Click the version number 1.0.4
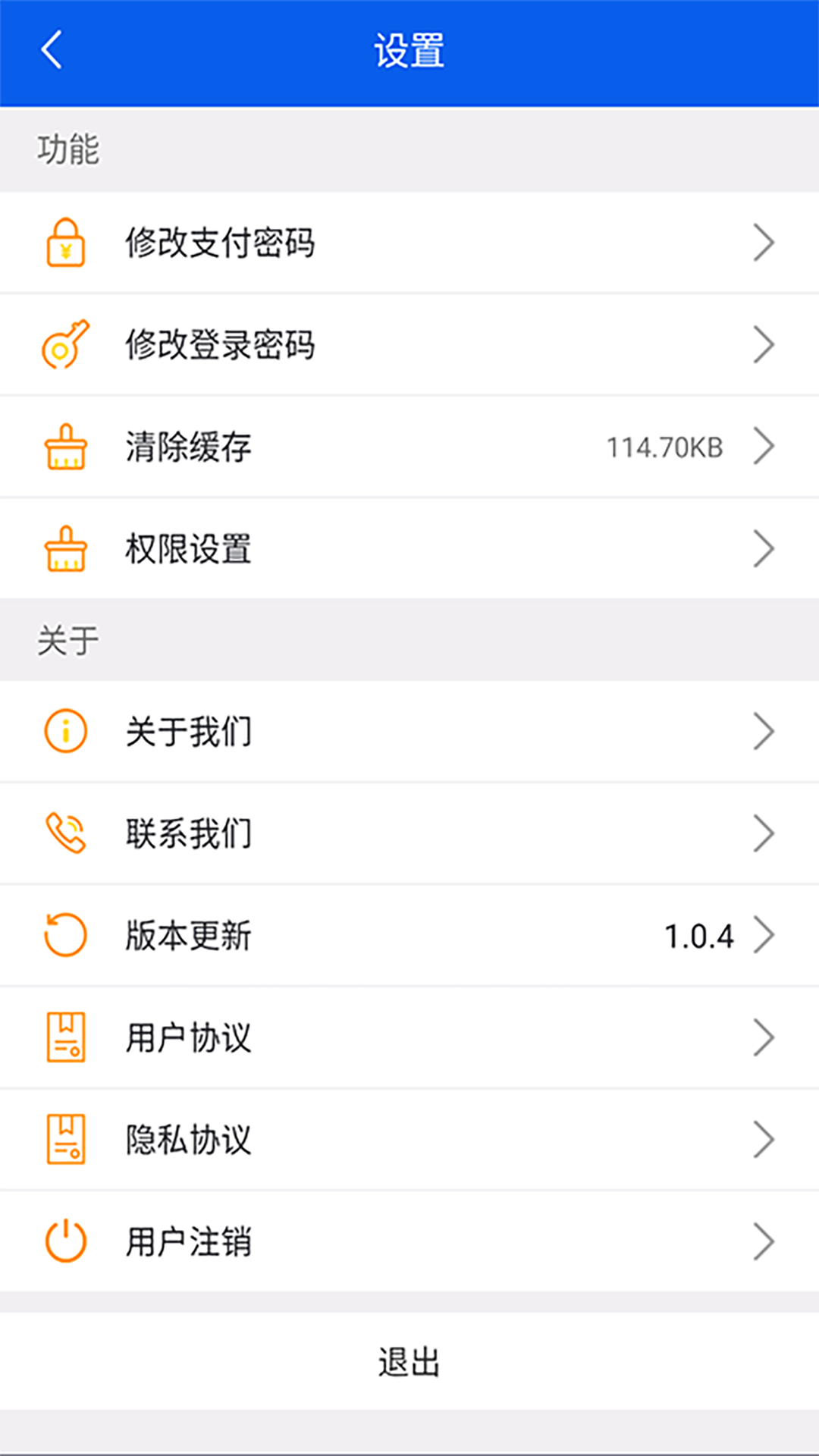 click(x=699, y=935)
